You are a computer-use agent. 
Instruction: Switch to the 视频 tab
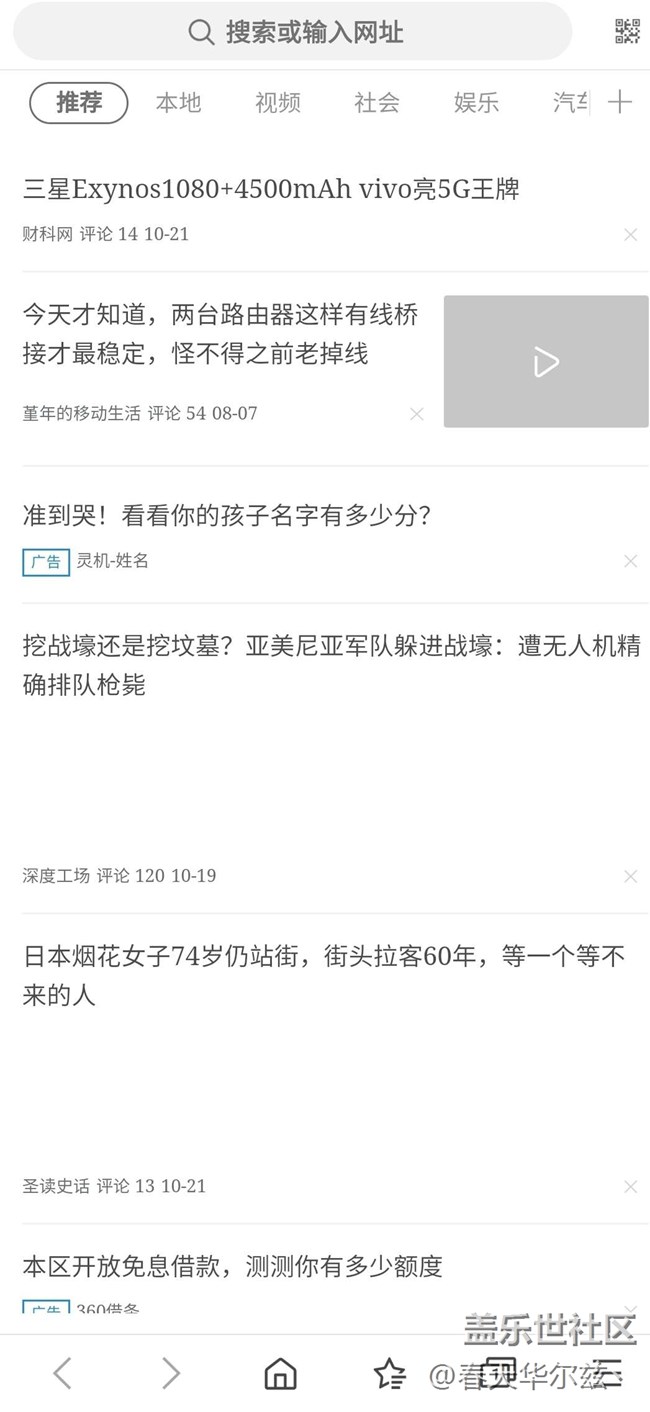[x=277, y=102]
